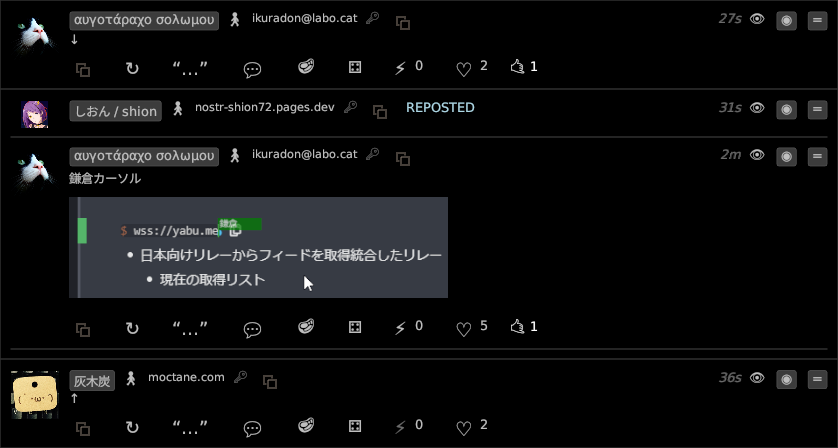This screenshot has width=838, height=448.
Task: Reply to the 鎌倉カーソル post
Action: tap(252, 328)
